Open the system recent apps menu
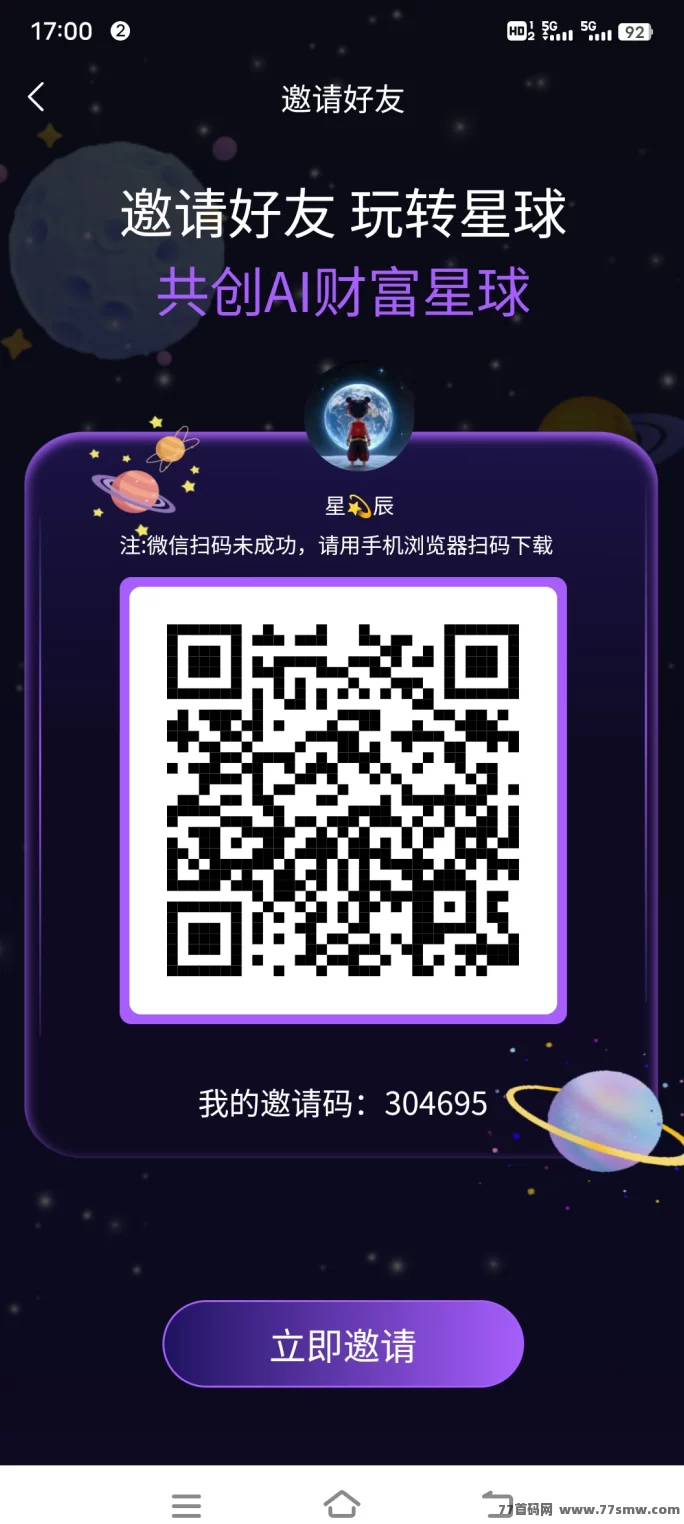The width and height of the screenshot is (684, 1524). pyautogui.click(x=186, y=1504)
